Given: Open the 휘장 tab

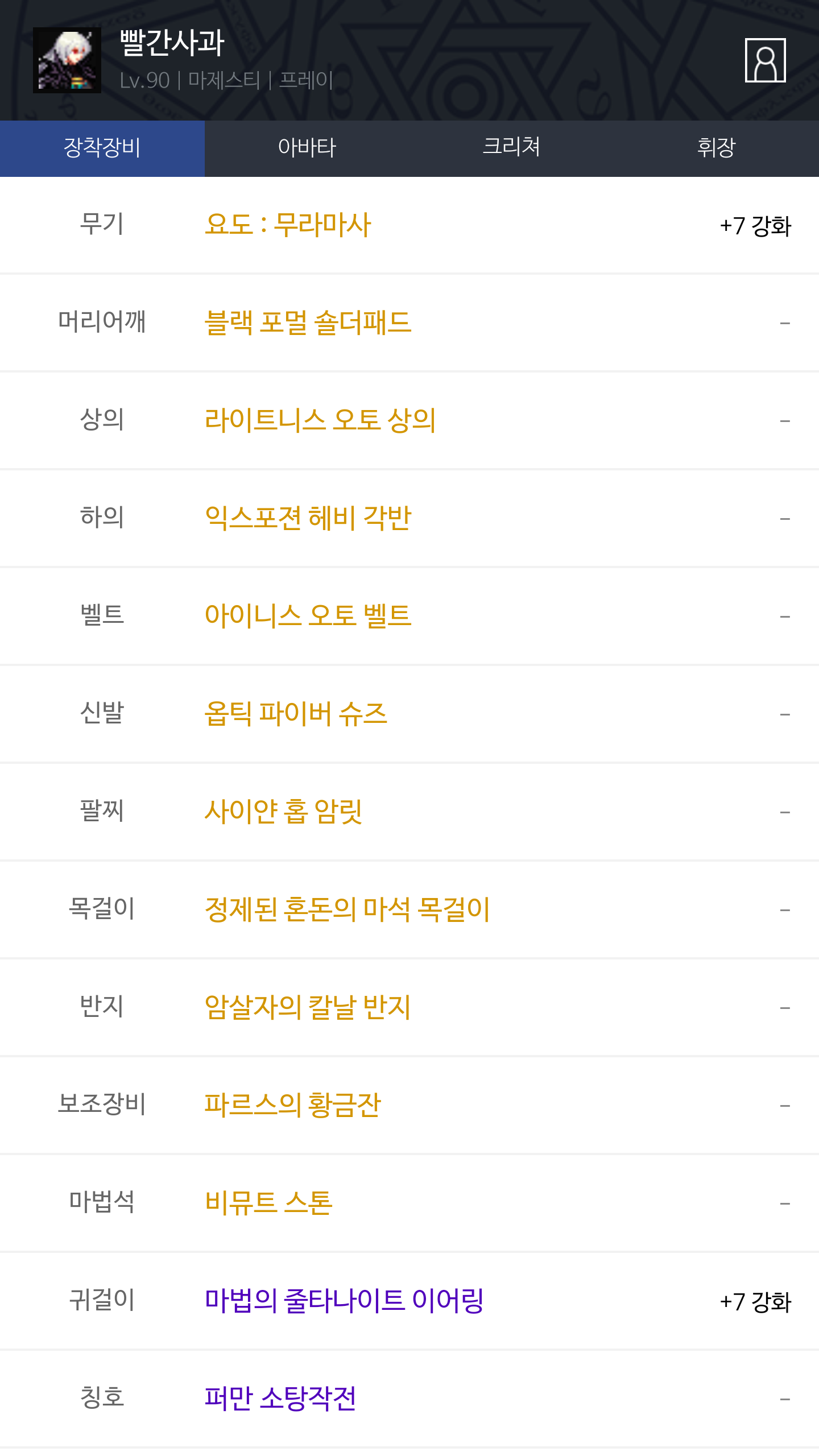Looking at the screenshot, I should coord(717,148).
